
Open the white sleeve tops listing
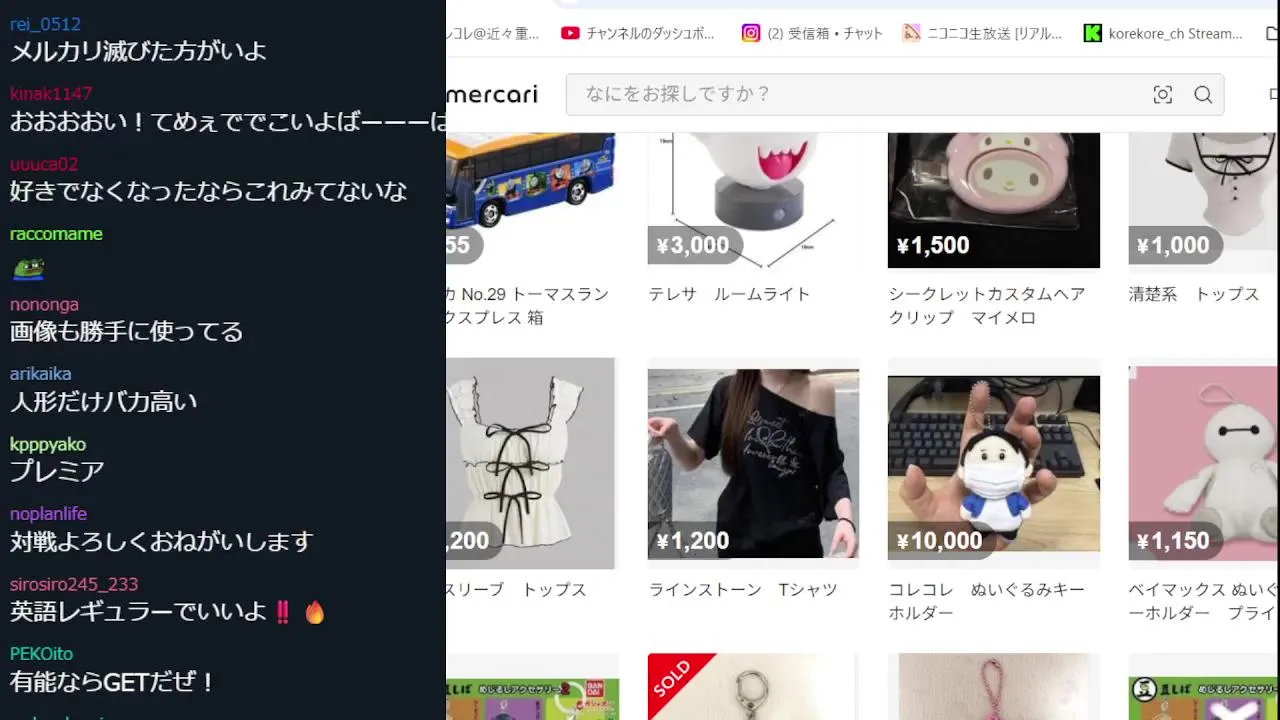tap(530, 463)
